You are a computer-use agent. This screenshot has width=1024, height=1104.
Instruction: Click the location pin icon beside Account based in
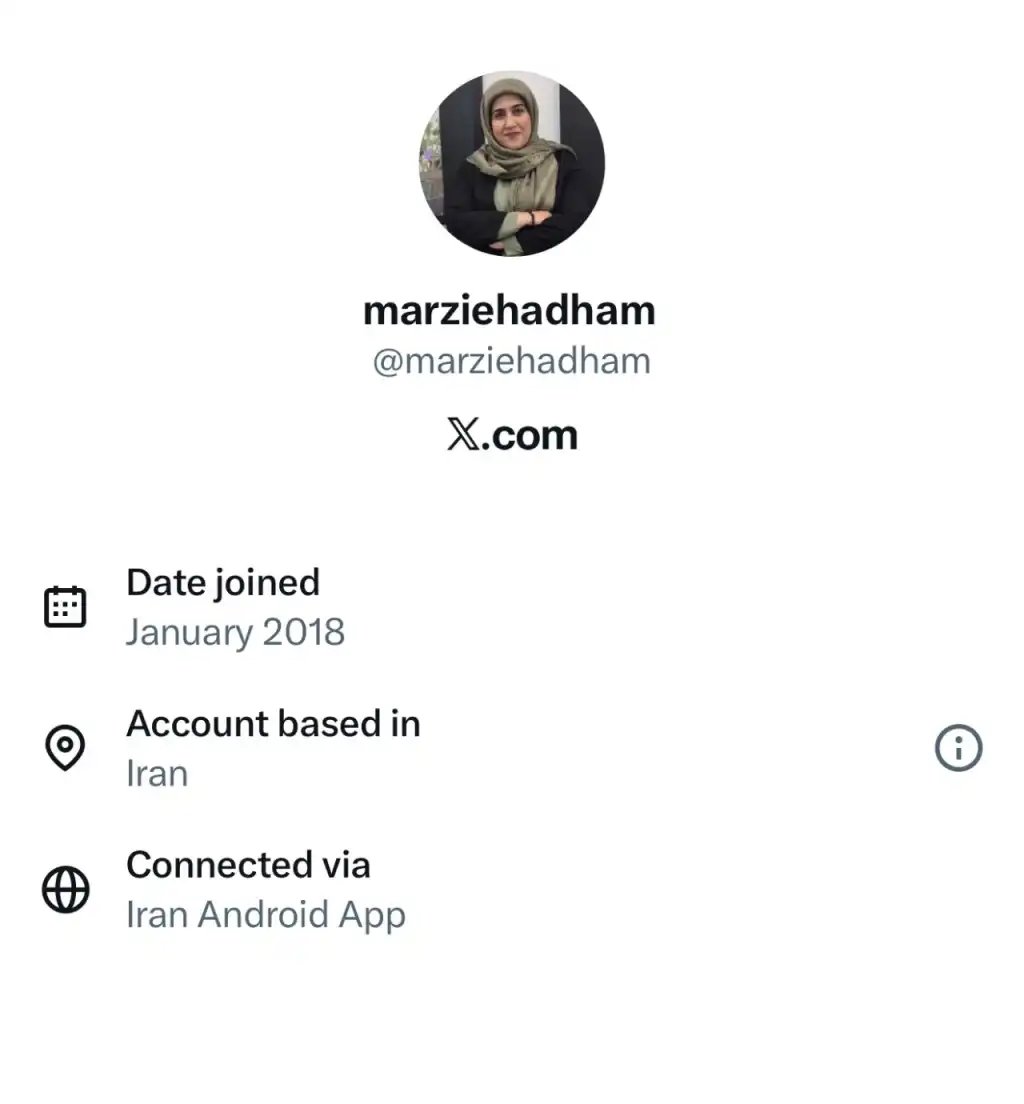[64, 747]
